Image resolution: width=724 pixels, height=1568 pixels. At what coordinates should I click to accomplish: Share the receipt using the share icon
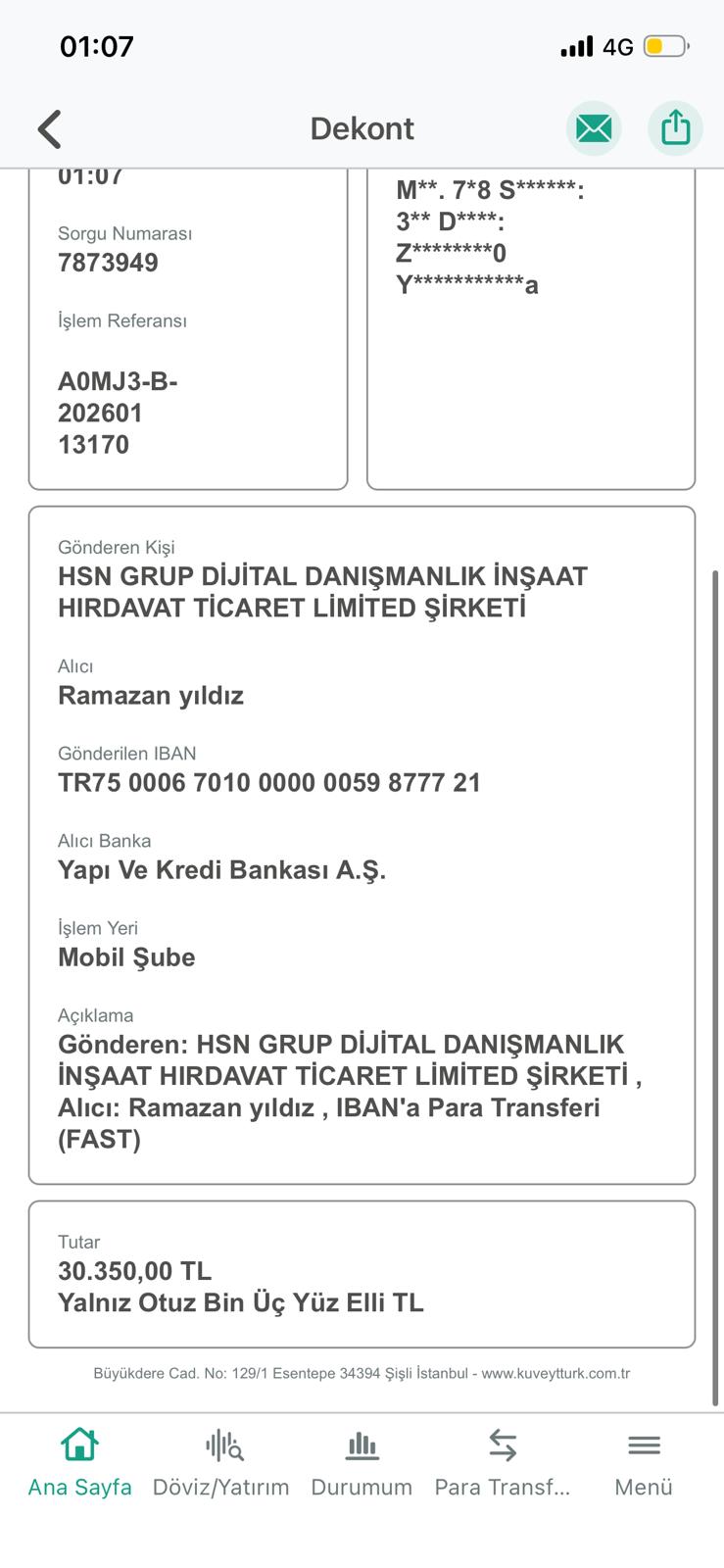(x=675, y=128)
